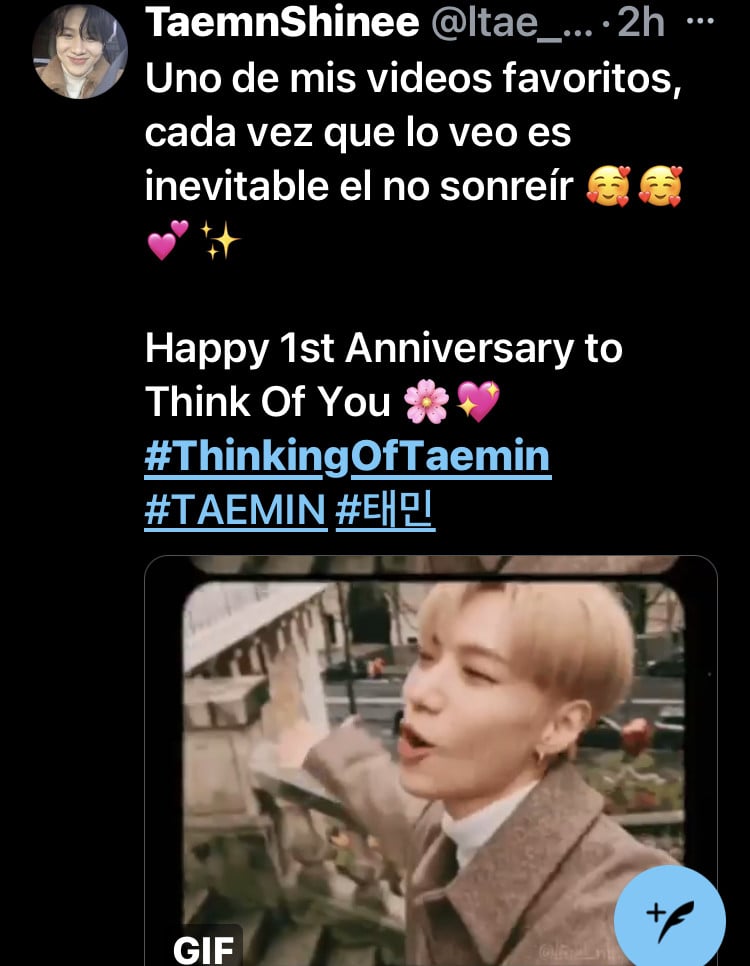
Task: Tap the TaemnShinee account name
Action: [281, 22]
